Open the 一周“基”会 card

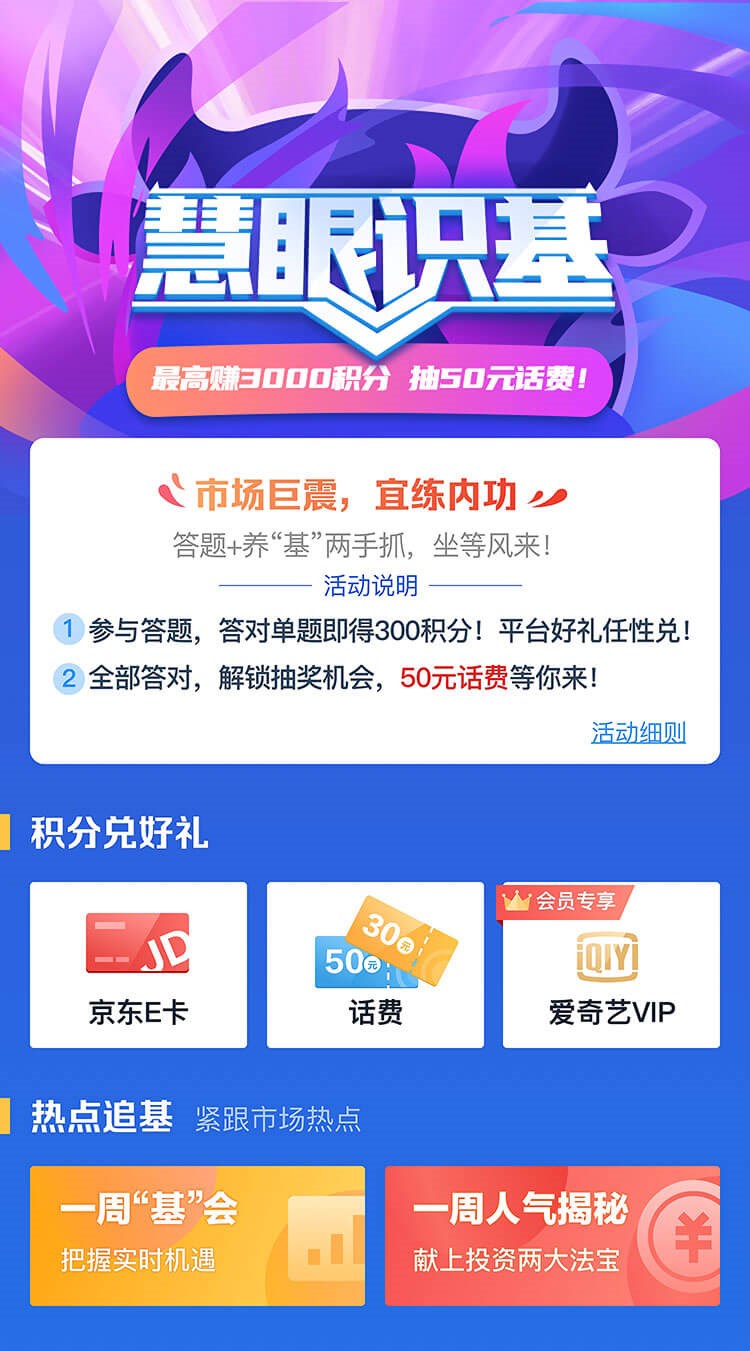point(197,1235)
